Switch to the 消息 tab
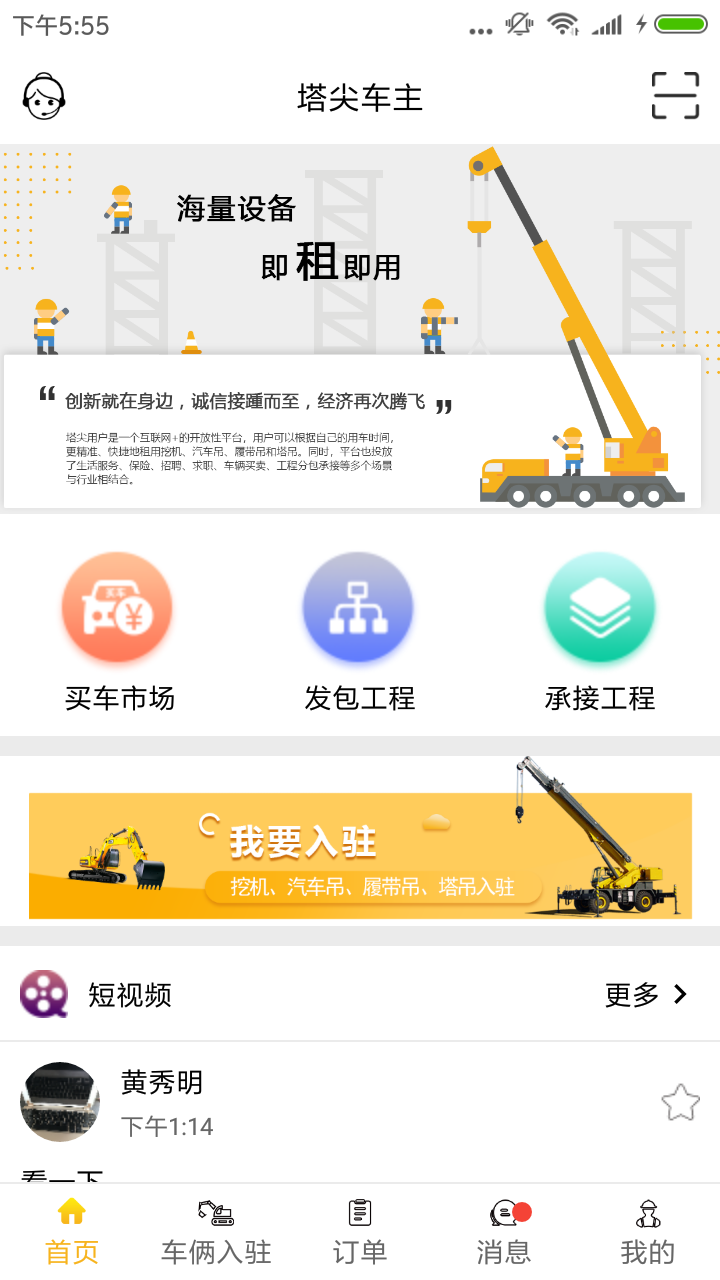720x1280 pixels. (504, 1232)
